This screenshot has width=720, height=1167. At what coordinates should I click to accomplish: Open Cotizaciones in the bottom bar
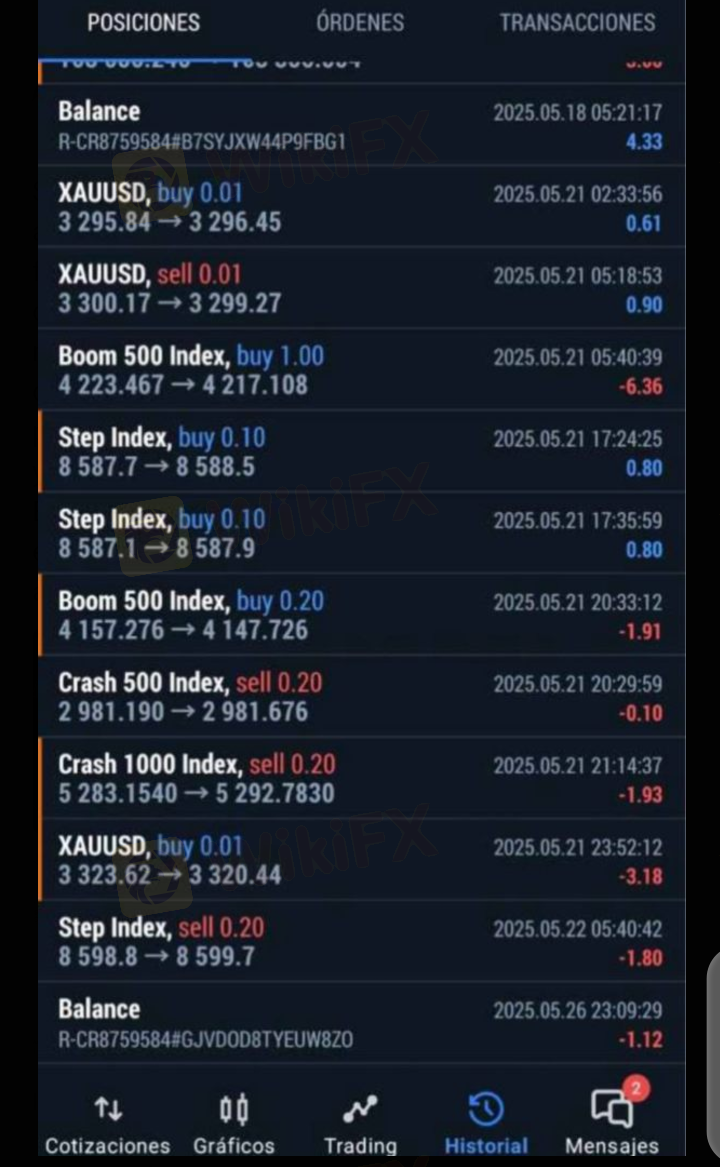[108, 1124]
